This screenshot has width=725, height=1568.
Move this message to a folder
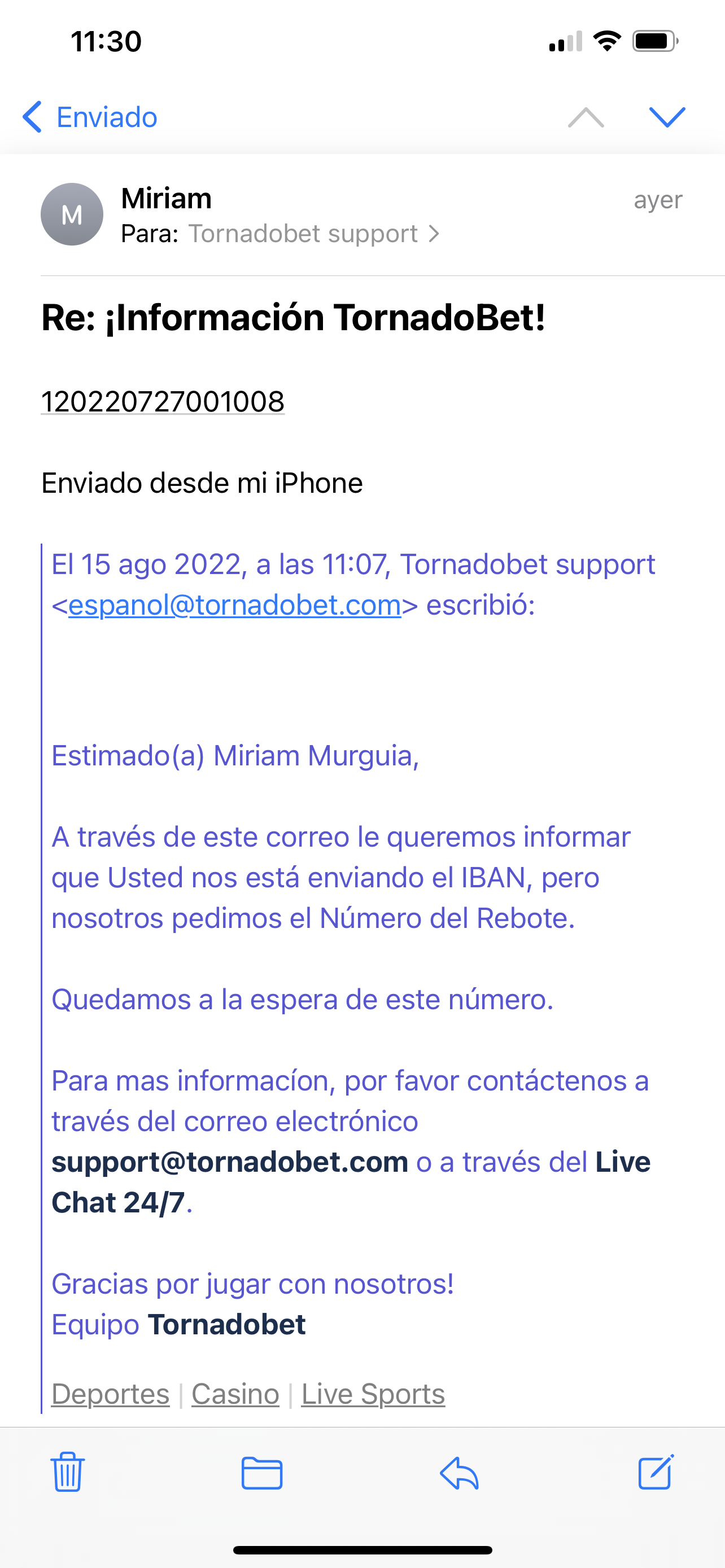click(262, 1473)
